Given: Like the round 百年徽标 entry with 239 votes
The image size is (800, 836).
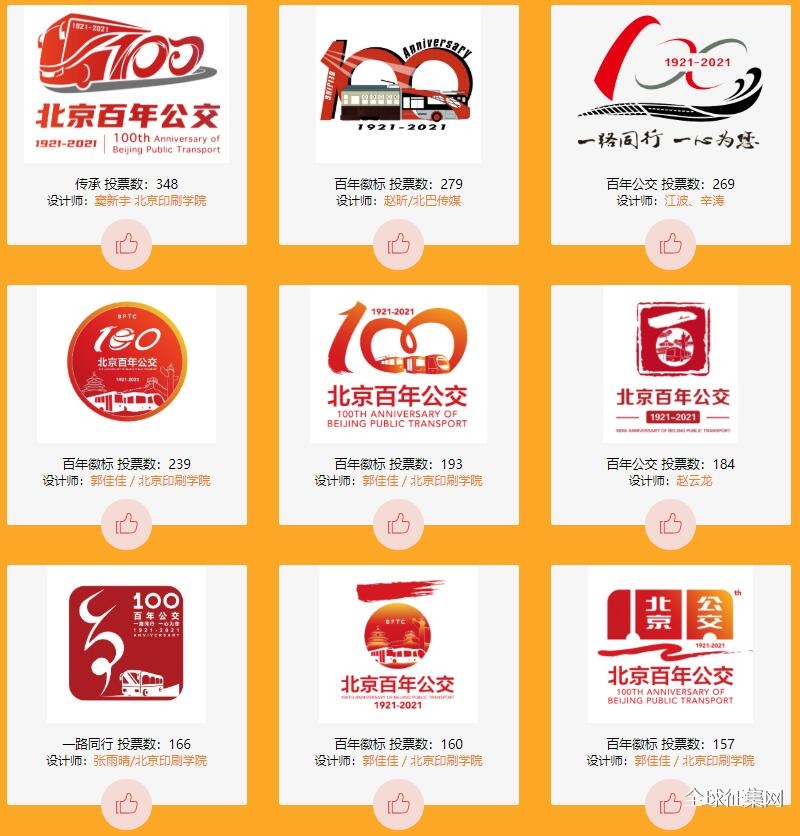Looking at the screenshot, I should pyautogui.click(x=127, y=524).
